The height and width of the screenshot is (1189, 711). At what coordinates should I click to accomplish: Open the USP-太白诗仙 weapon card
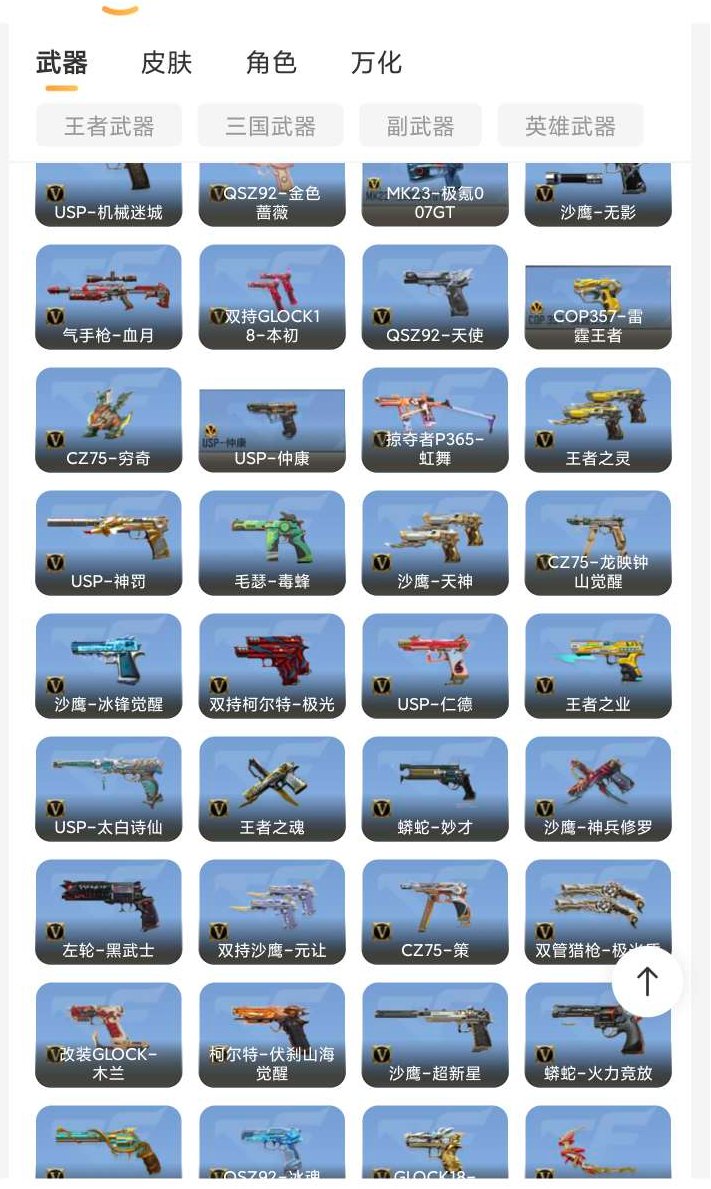108,789
